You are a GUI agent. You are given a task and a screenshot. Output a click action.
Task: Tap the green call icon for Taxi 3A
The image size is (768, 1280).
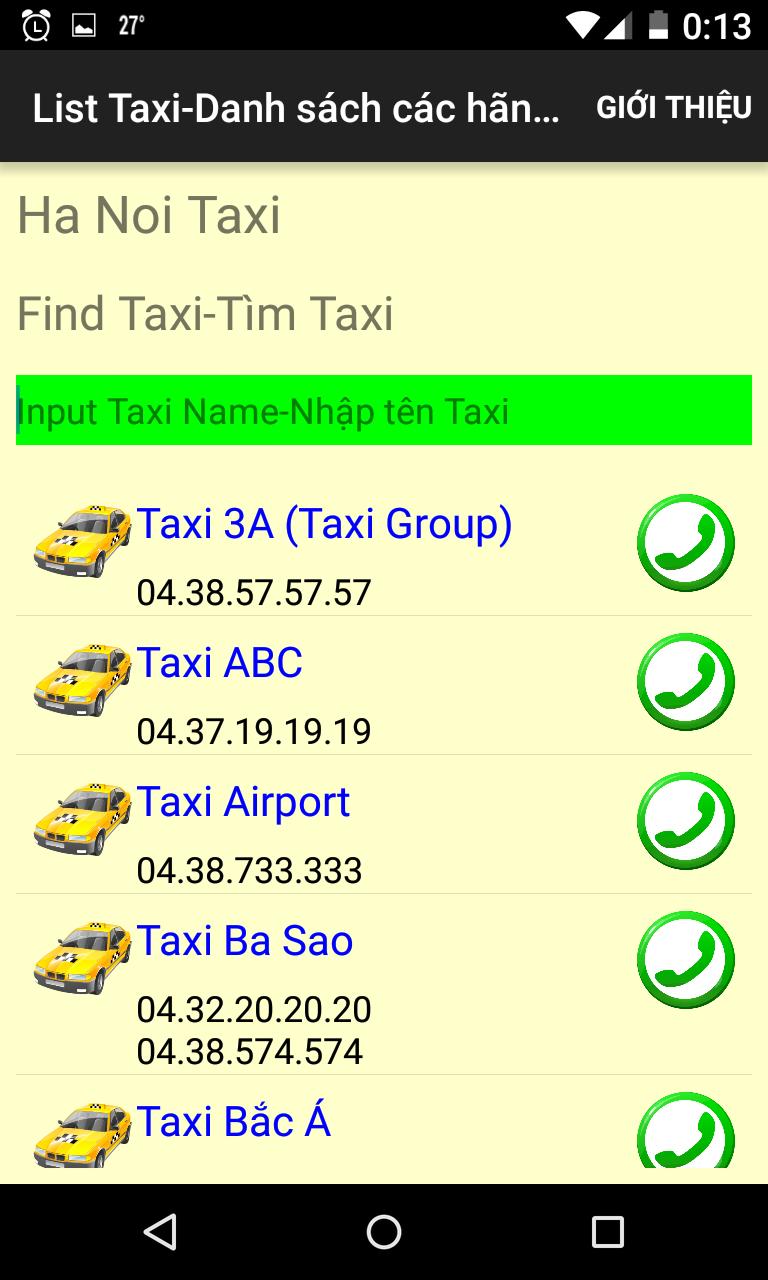click(686, 541)
